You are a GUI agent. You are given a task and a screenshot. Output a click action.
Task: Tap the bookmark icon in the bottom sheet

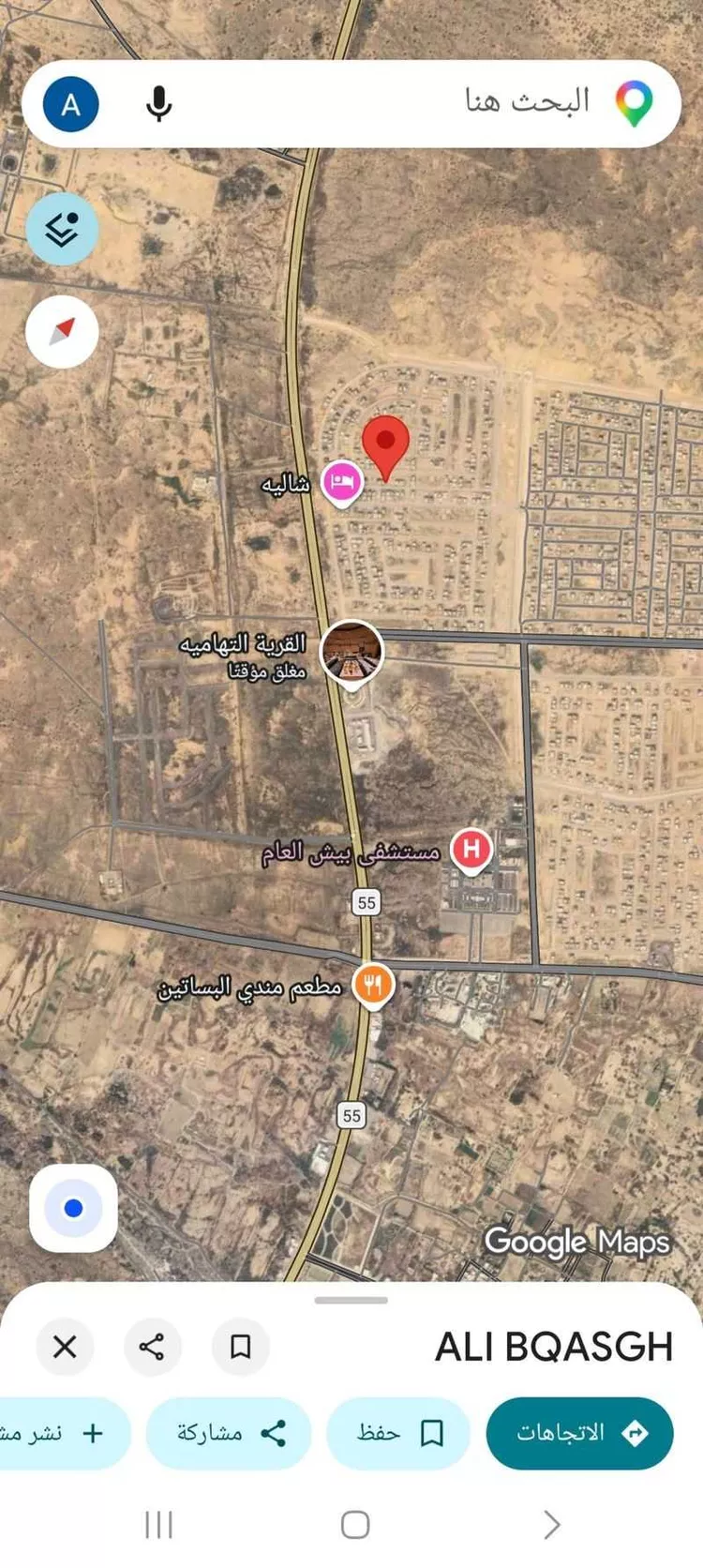(241, 1348)
